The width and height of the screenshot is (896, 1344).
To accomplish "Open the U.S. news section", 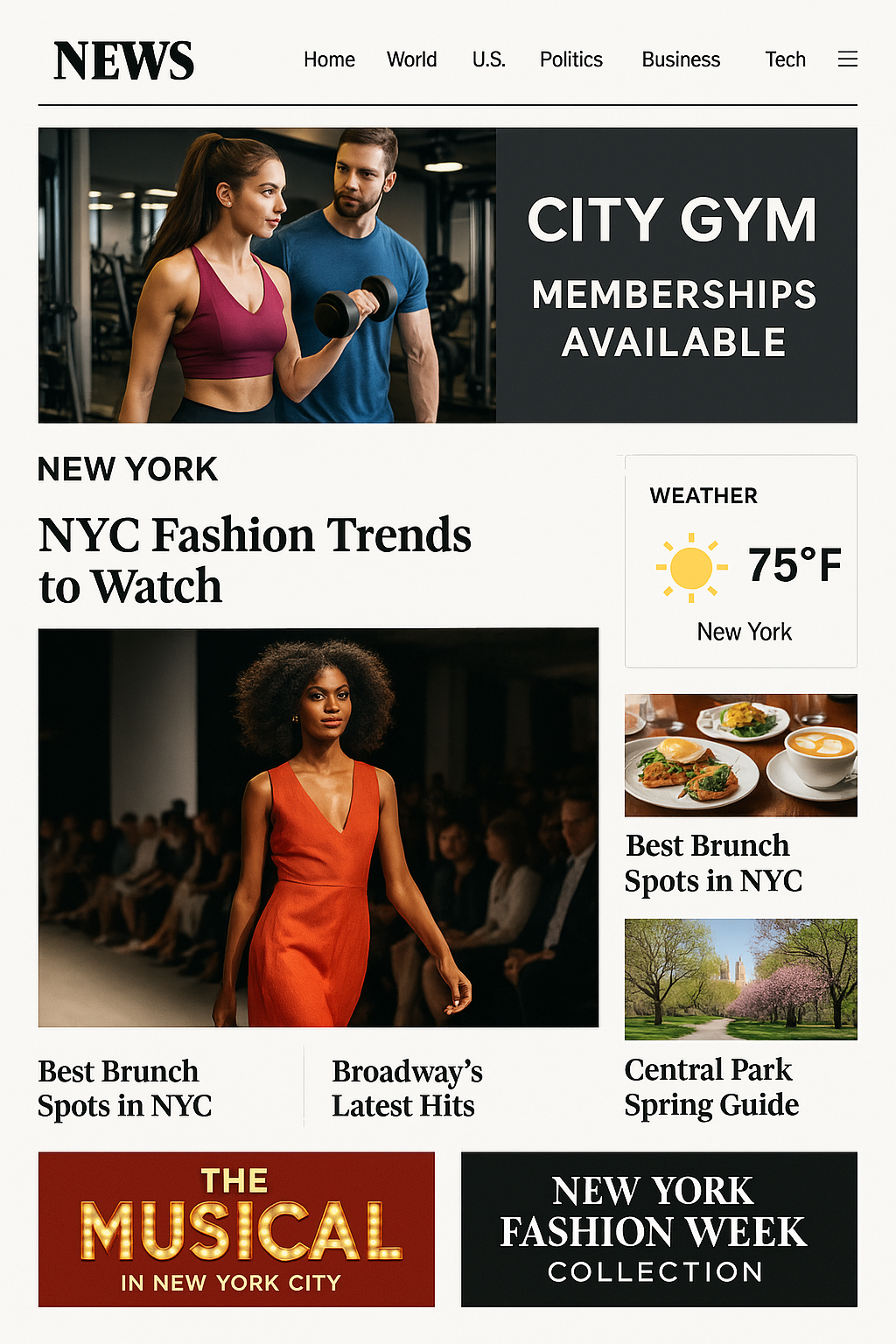I will [x=488, y=59].
